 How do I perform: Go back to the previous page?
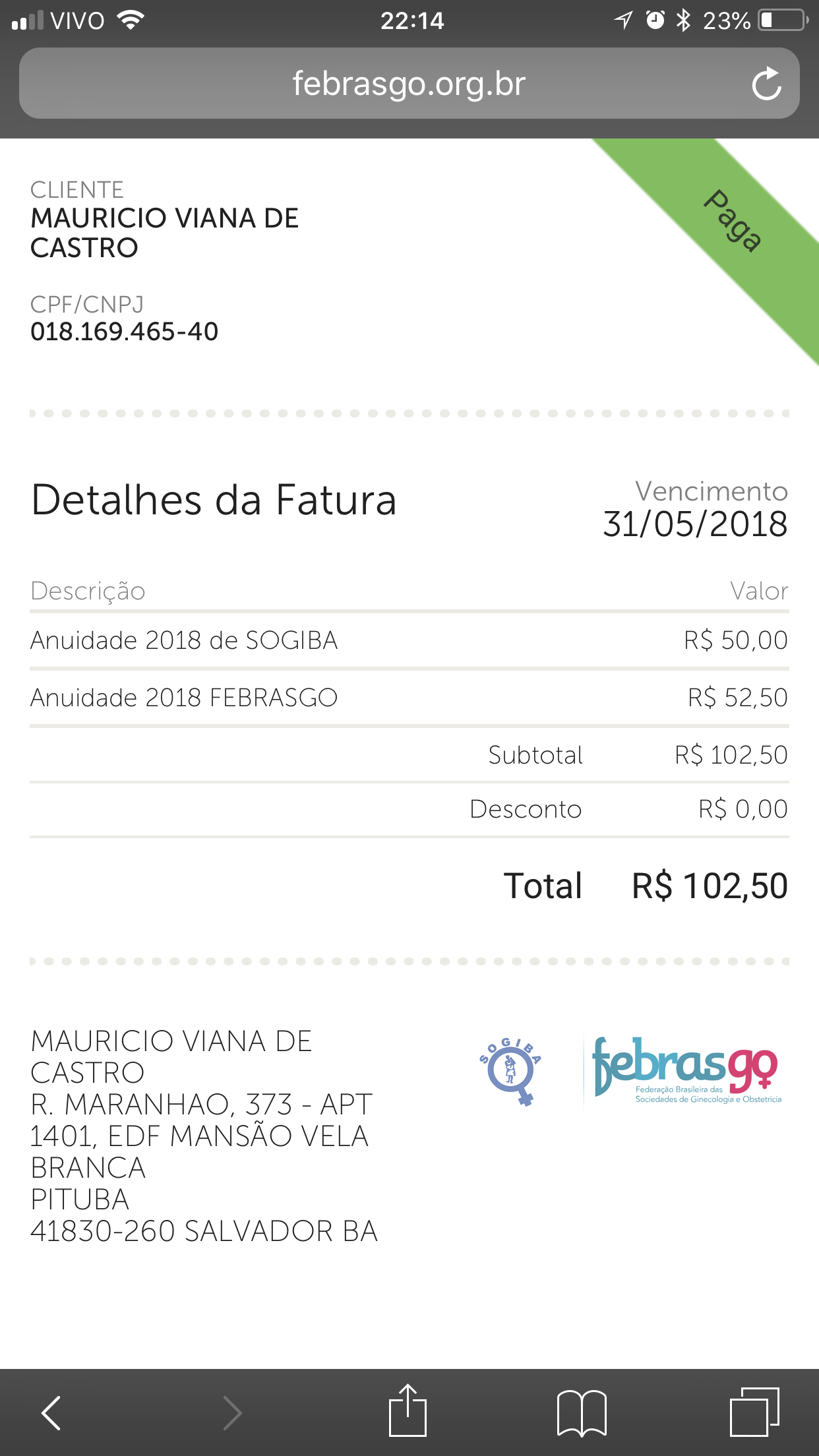pos(51,1412)
